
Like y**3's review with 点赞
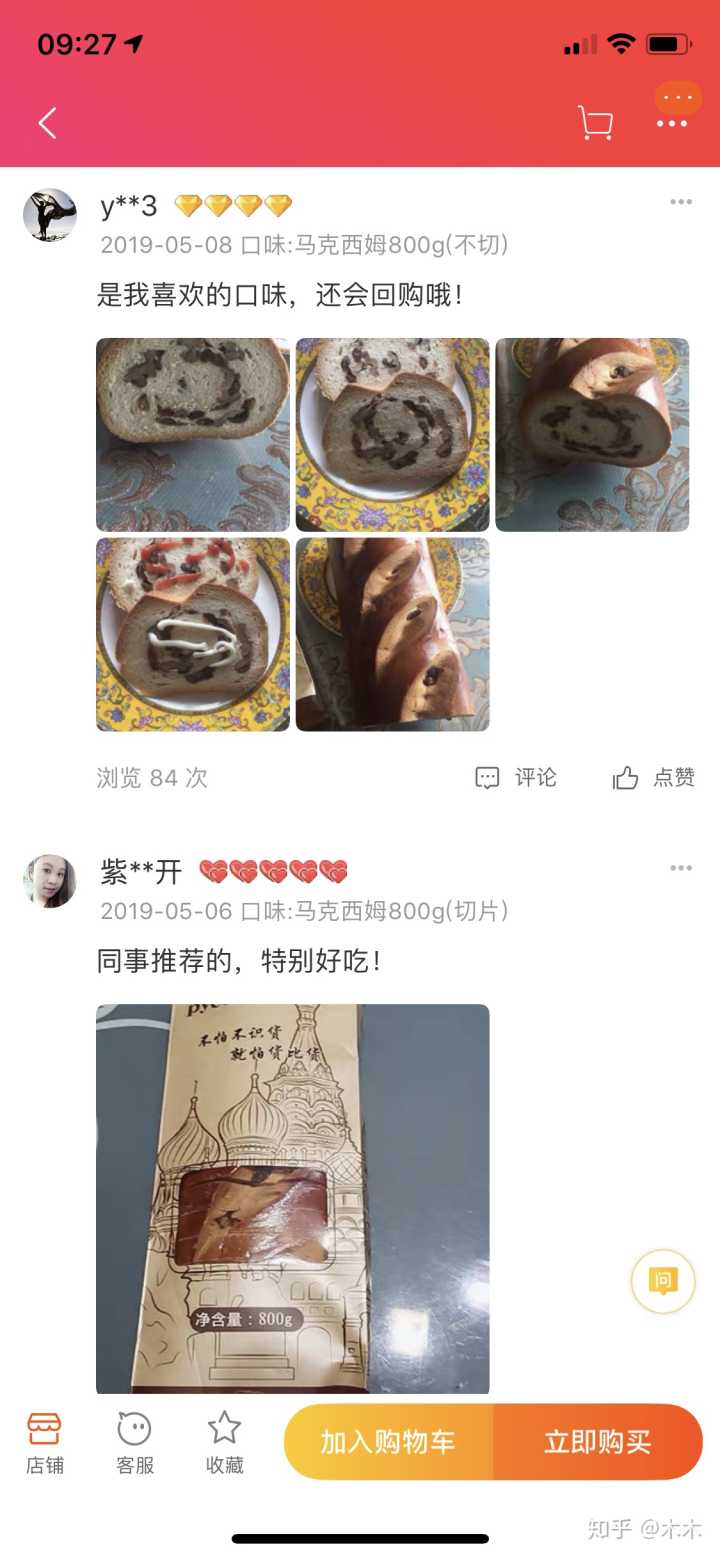654,778
